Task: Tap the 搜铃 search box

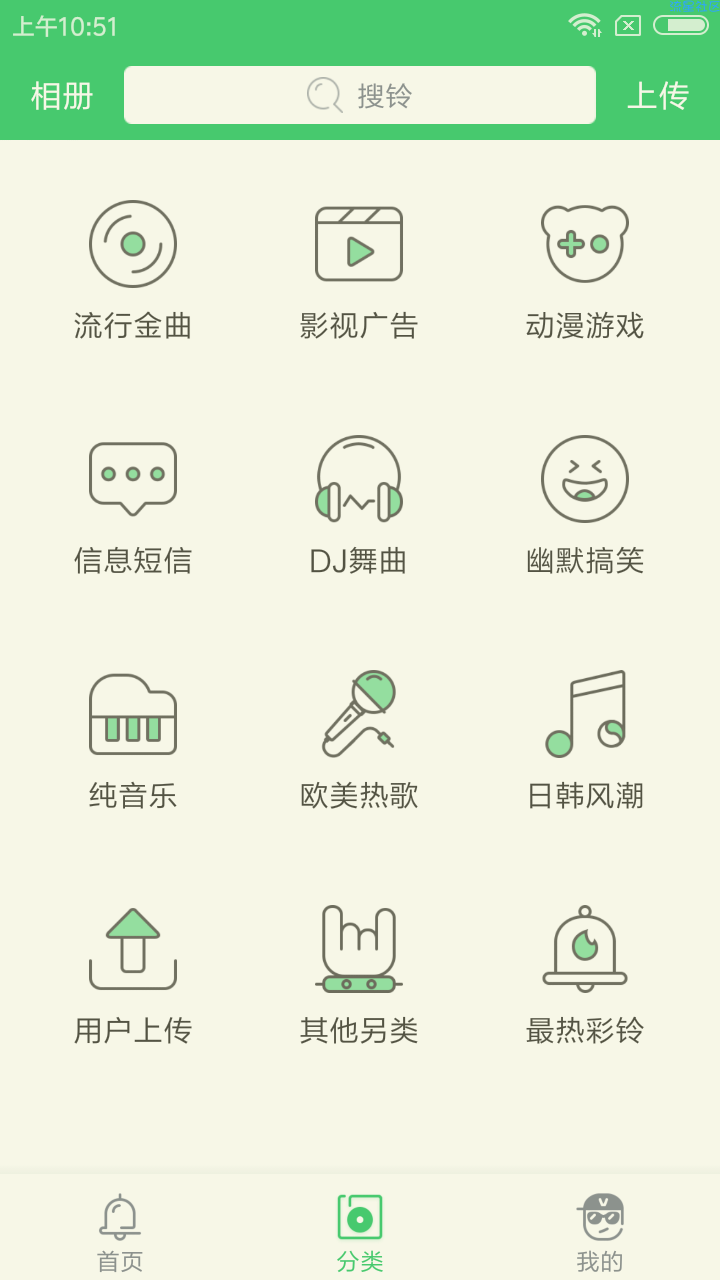Action: pyautogui.click(x=360, y=96)
